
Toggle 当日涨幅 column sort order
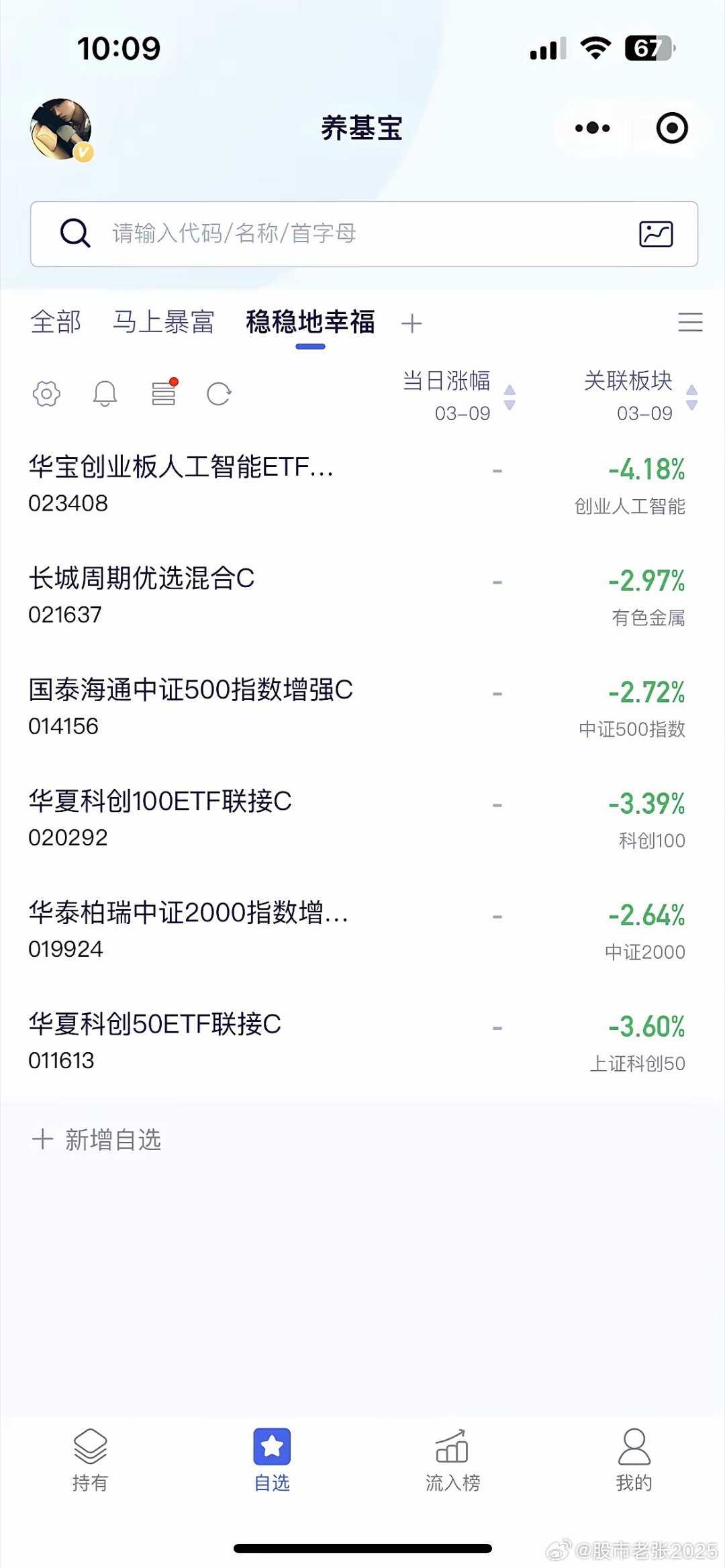[510, 397]
